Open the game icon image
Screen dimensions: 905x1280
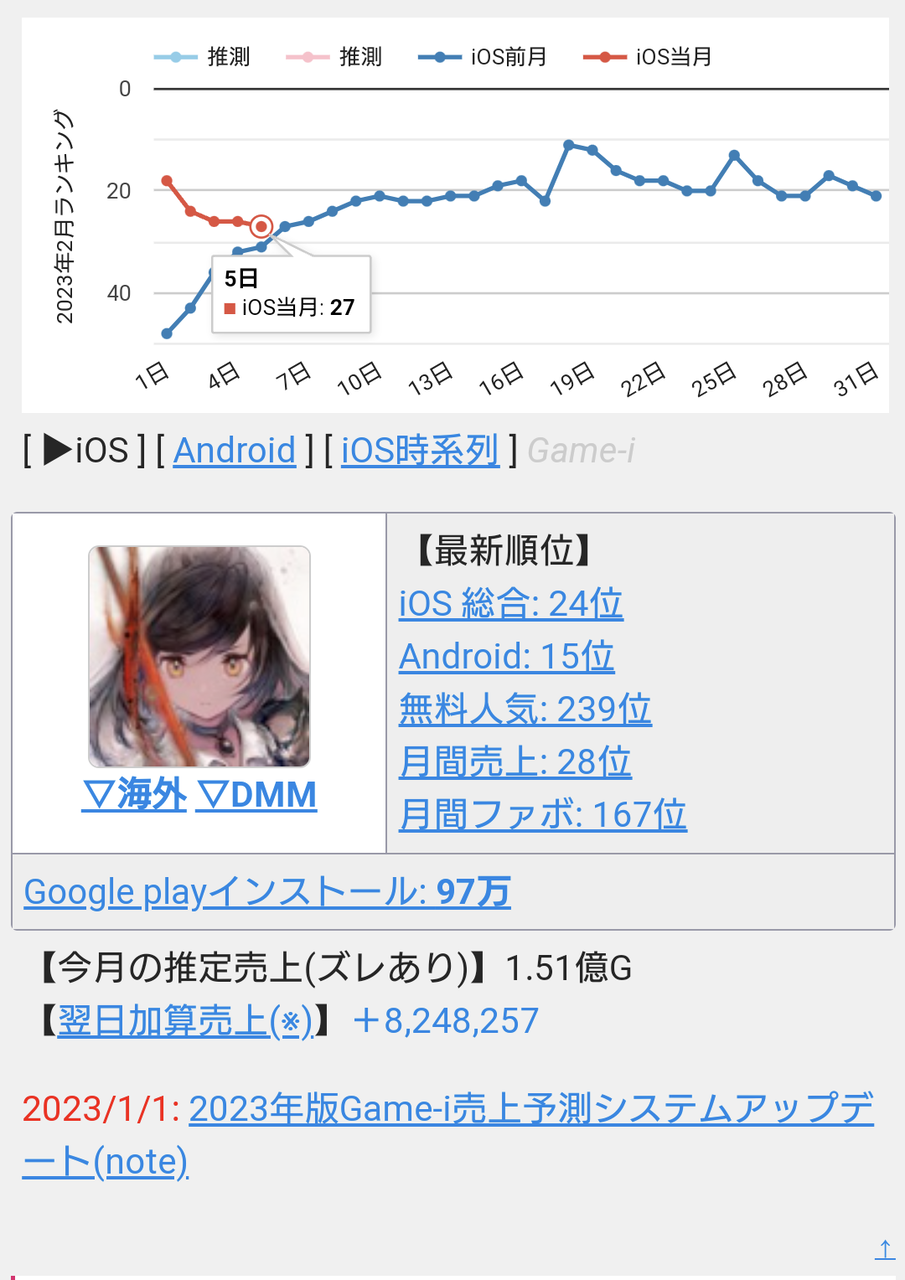199,656
